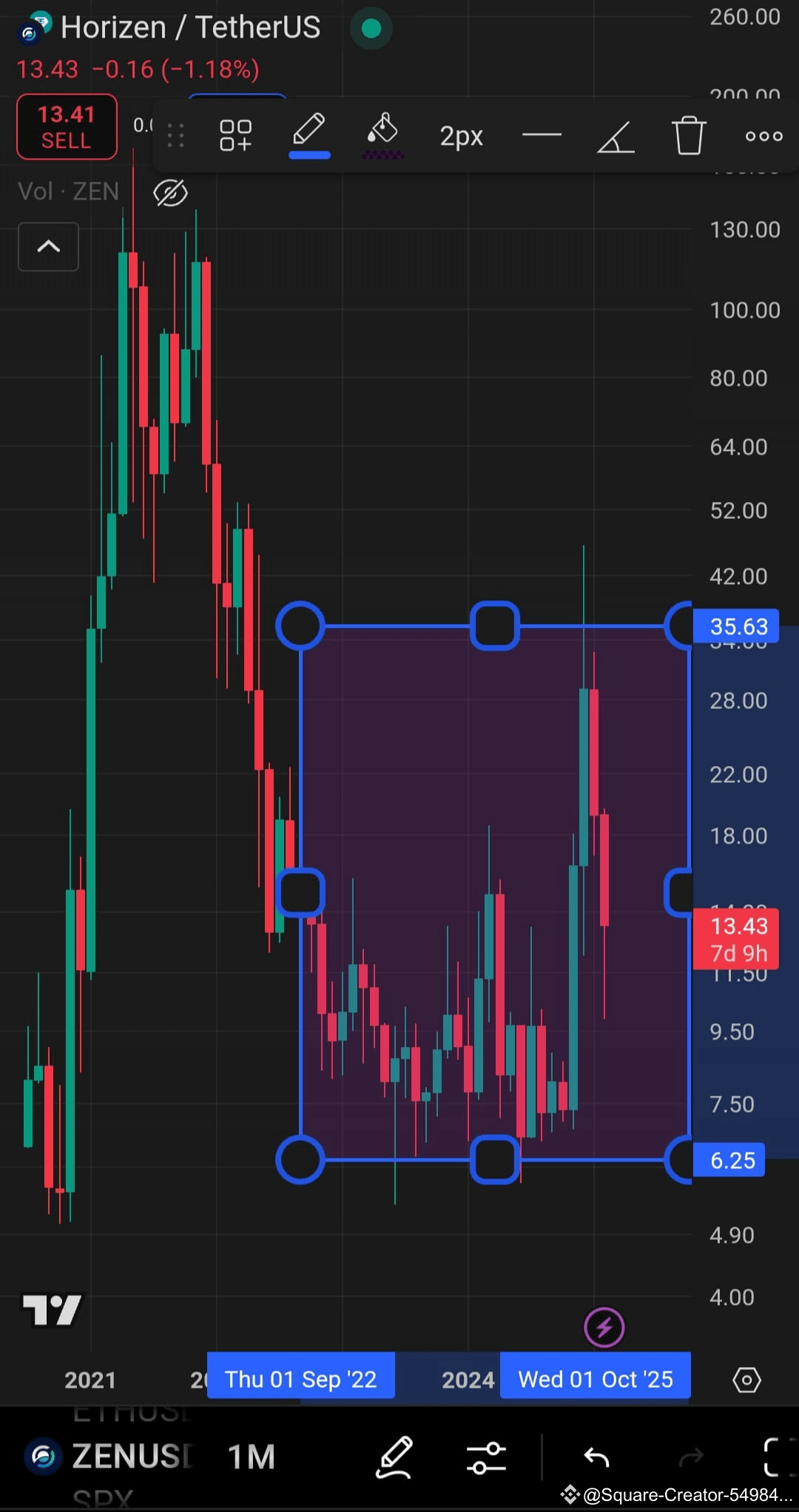Select the drawing pencil in the bottom bar

tap(394, 1456)
